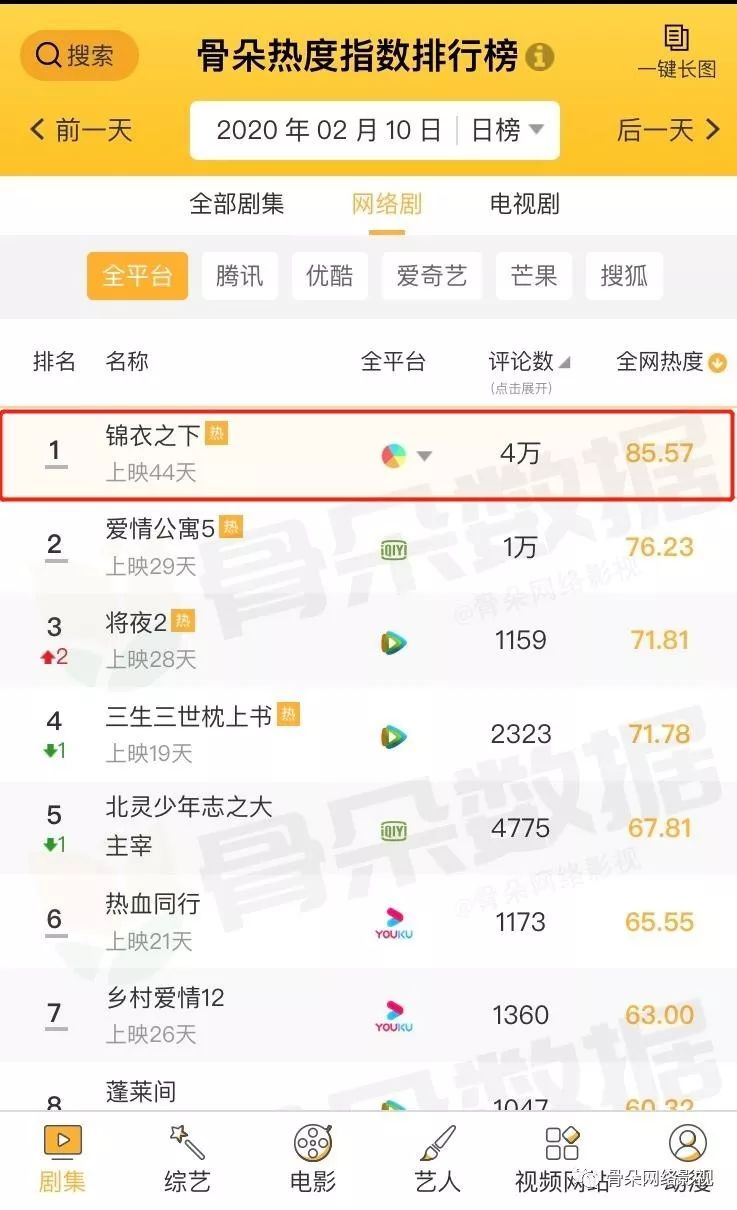Open details for 锦衣之下

(153, 435)
